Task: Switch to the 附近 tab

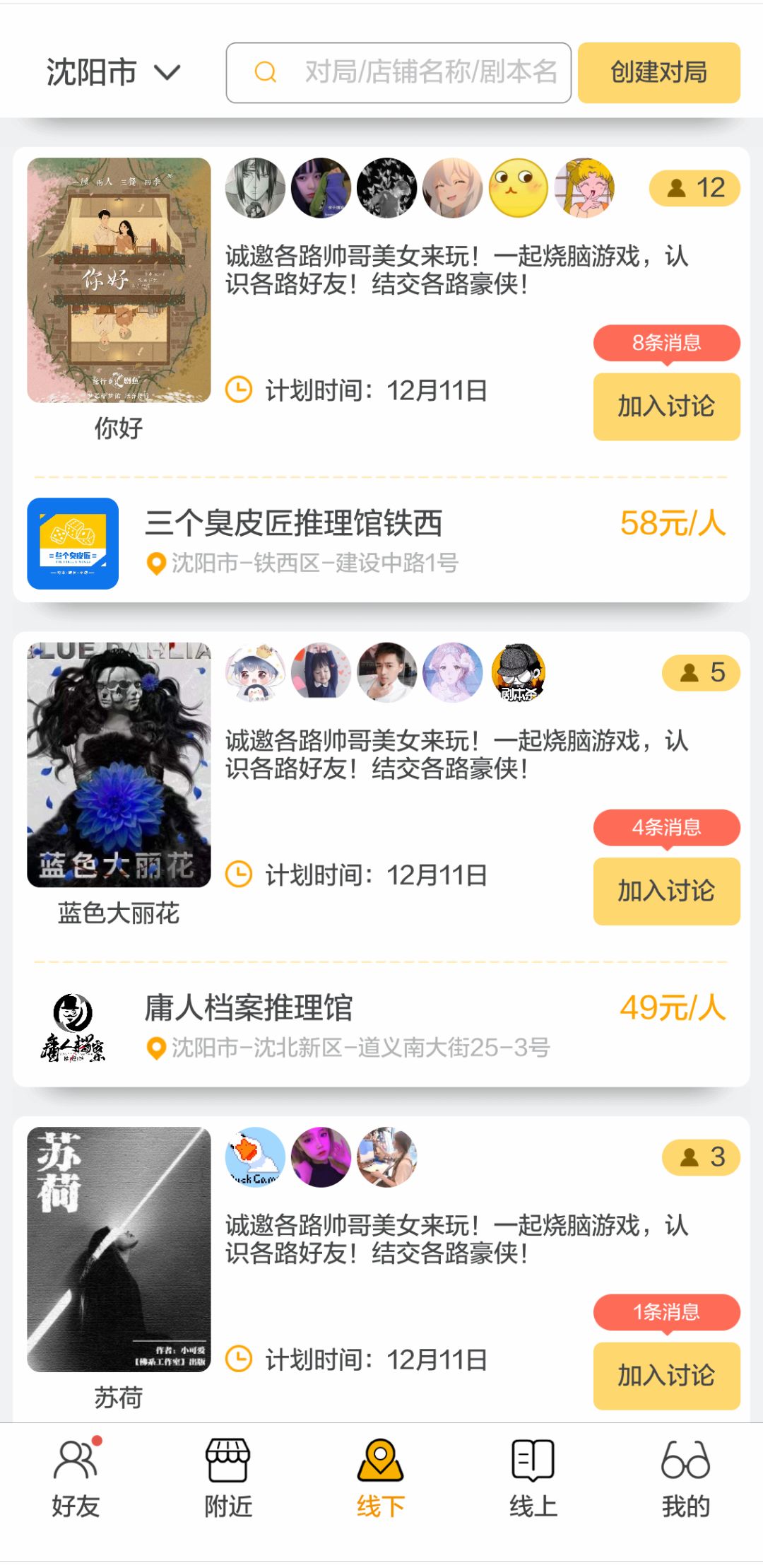Action: click(228, 1479)
